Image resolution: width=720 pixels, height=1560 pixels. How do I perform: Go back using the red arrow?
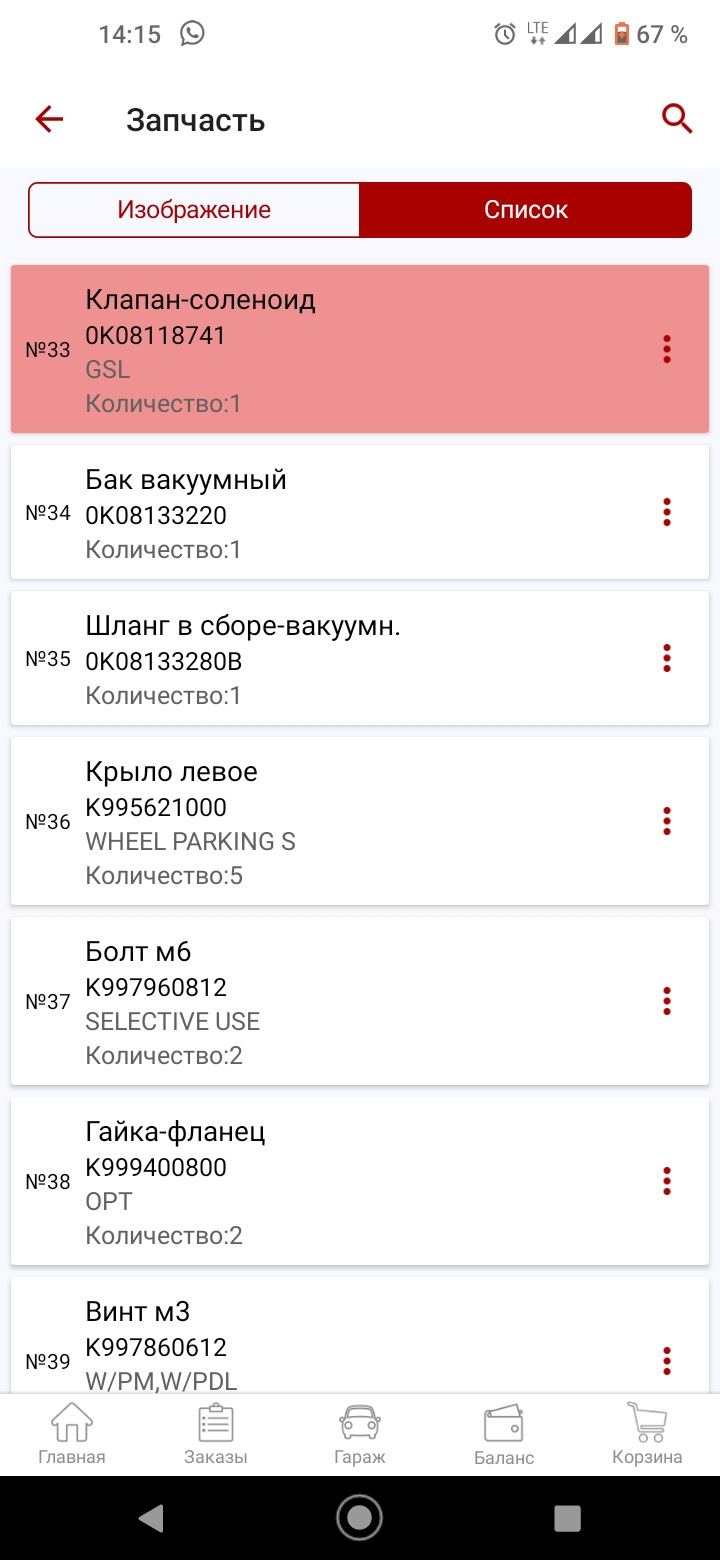coord(49,120)
